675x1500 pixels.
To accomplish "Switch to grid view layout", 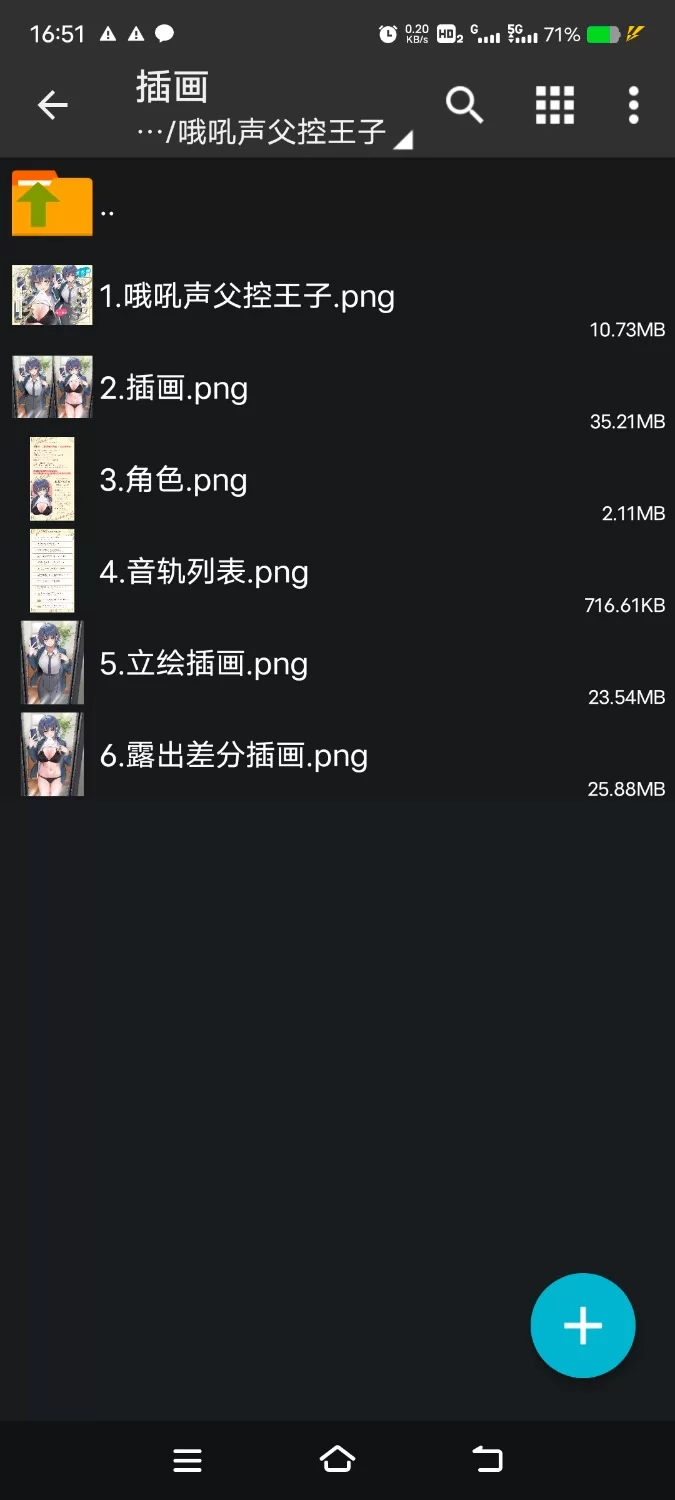I will 554,105.
